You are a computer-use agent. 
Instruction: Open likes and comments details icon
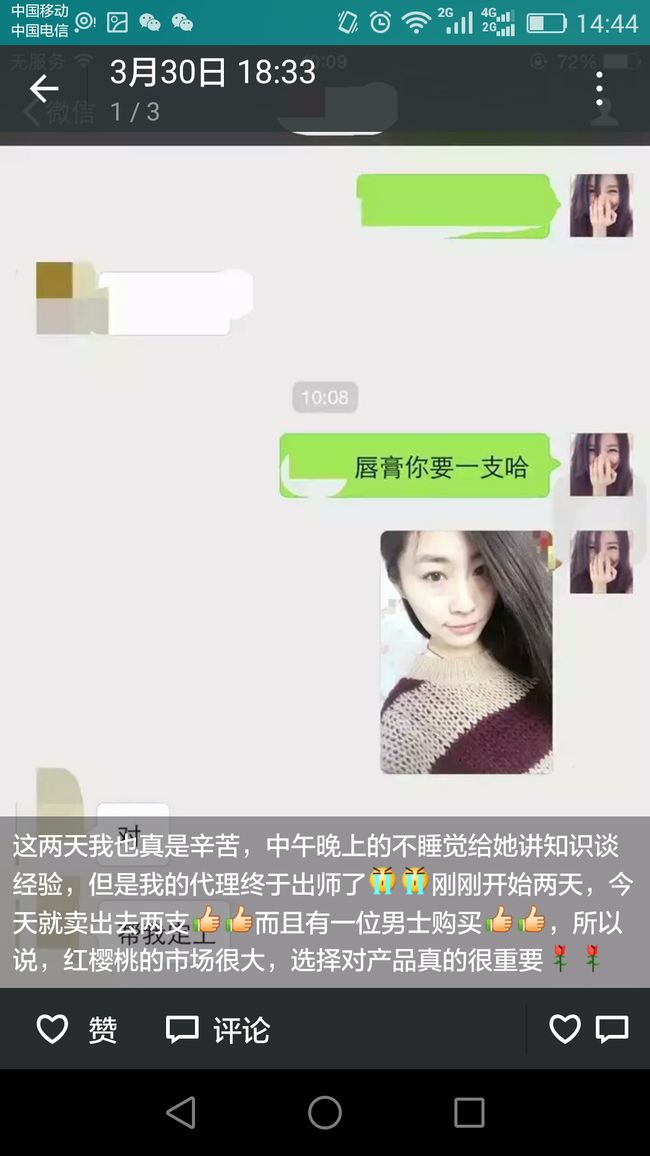pos(589,1029)
